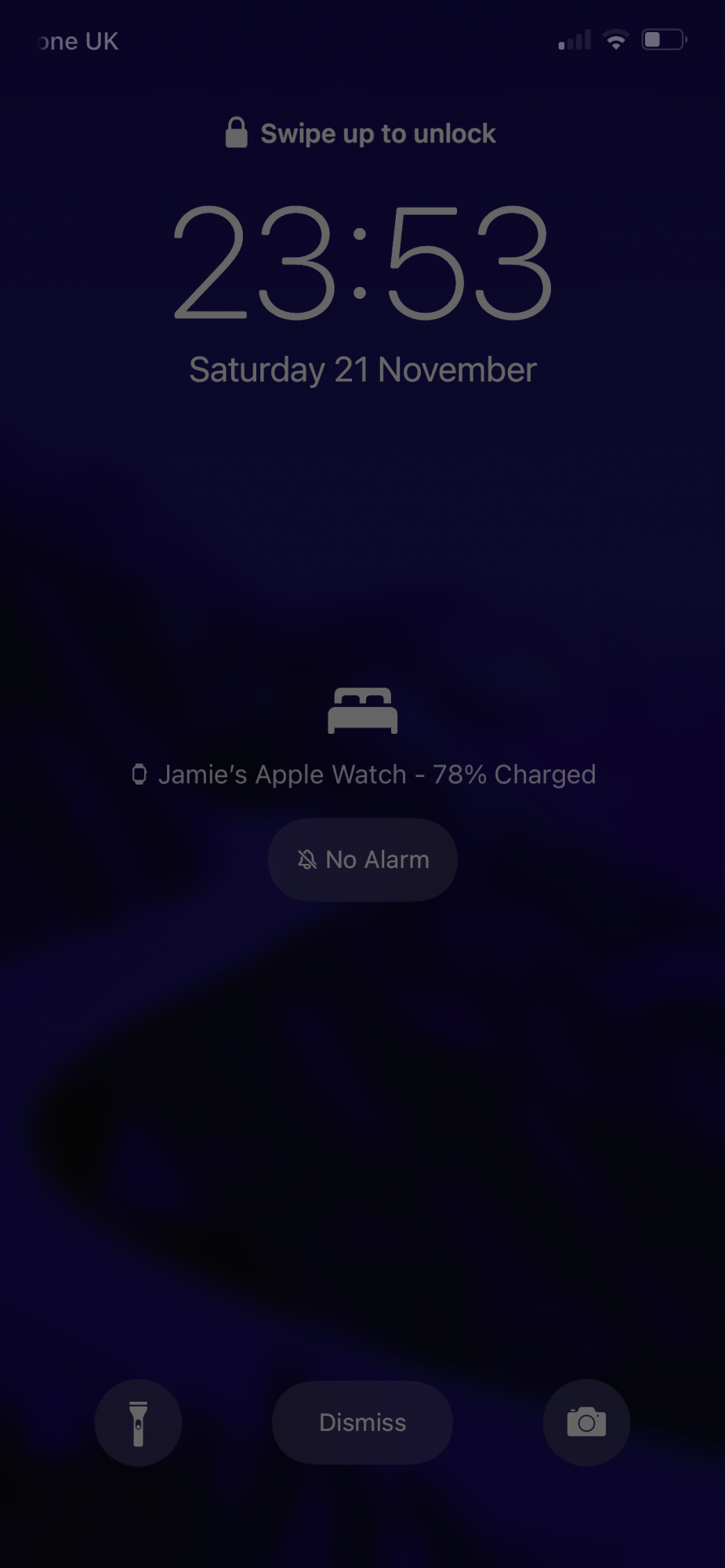
Task: Tap the No Alarm chip
Action: point(362,859)
